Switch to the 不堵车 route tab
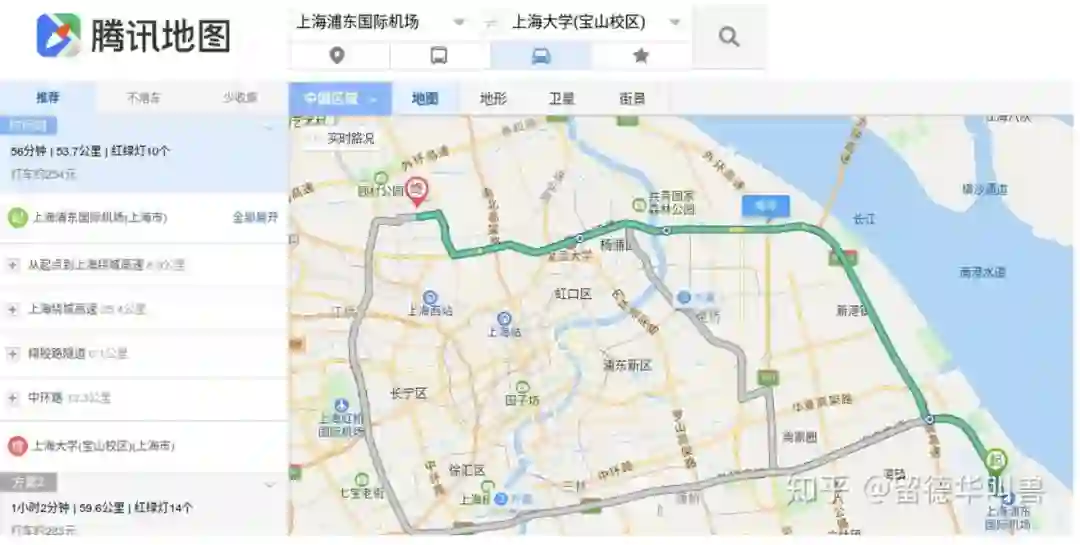This screenshot has width=1080, height=545. (x=144, y=98)
